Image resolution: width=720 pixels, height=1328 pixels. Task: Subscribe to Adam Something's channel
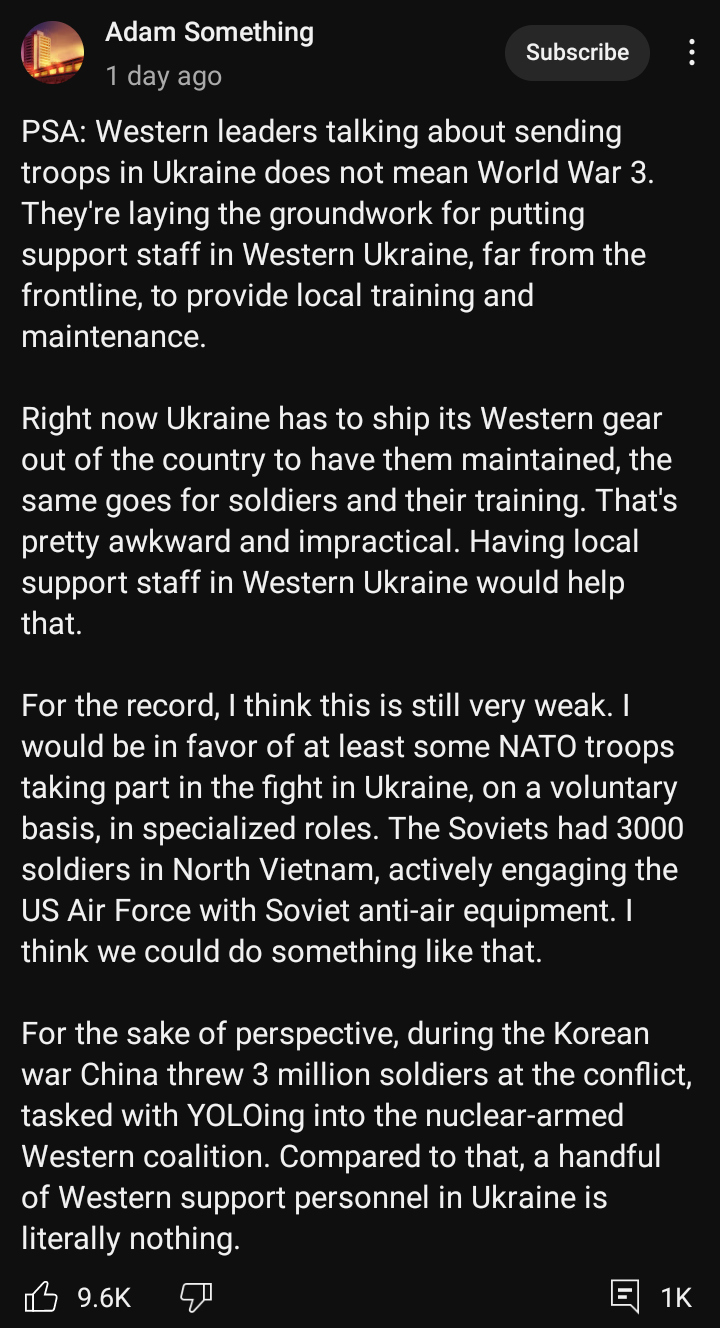tap(577, 53)
